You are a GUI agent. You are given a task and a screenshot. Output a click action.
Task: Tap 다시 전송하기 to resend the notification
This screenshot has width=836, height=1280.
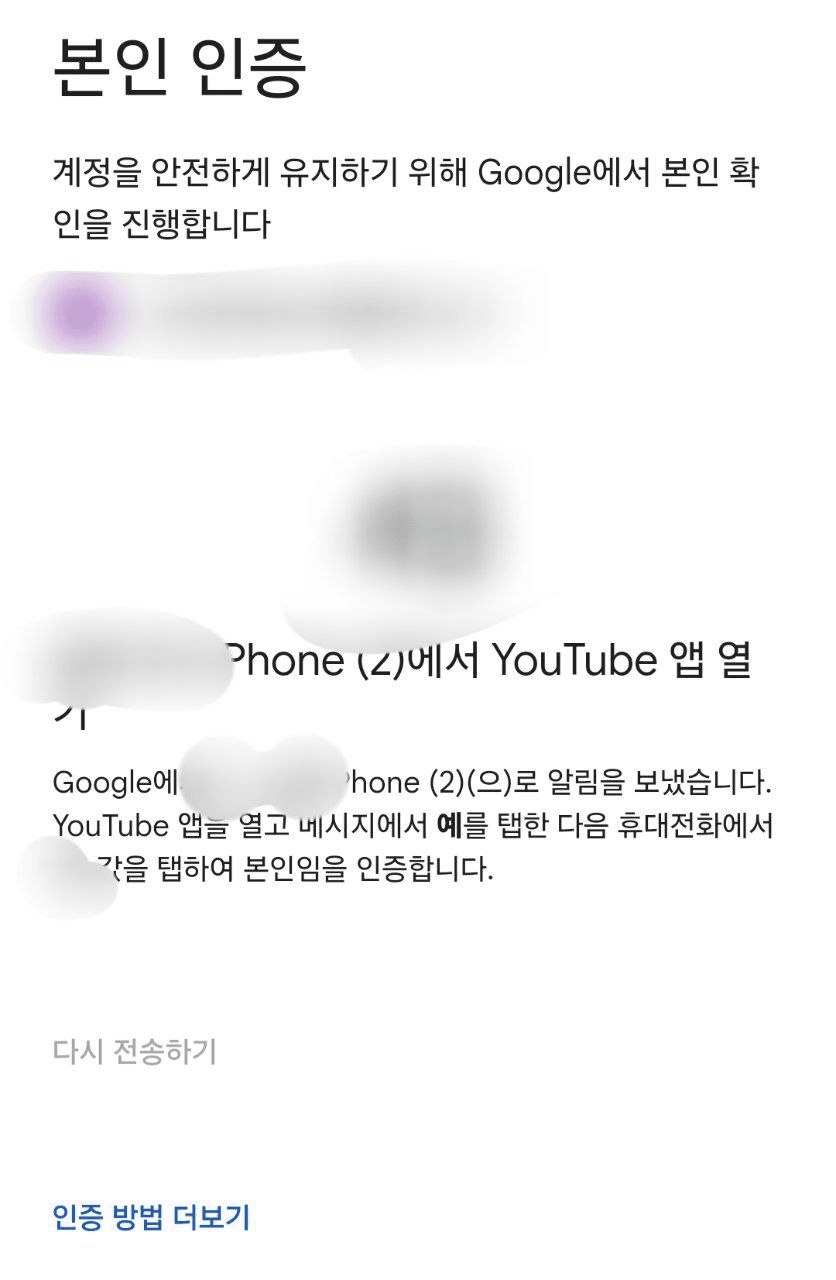point(134,1052)
